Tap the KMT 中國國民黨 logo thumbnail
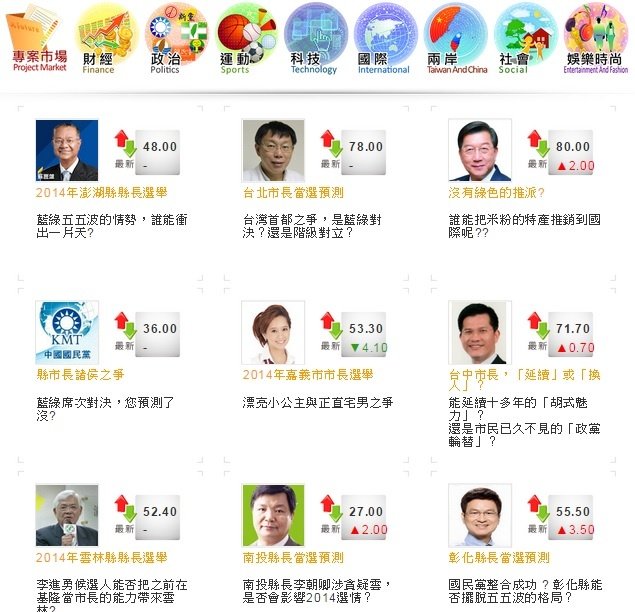635x612 pixels. click(x=67, y=332)
